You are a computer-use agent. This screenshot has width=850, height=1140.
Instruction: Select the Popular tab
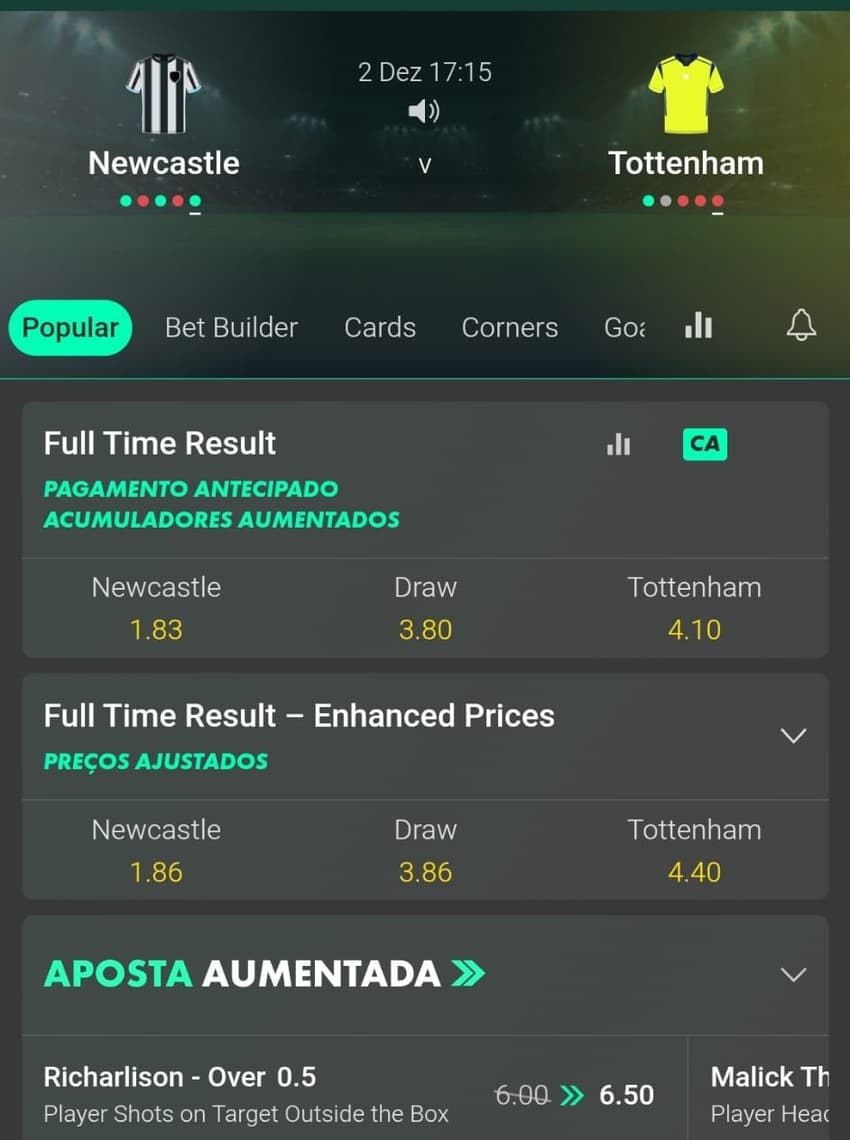70,327
